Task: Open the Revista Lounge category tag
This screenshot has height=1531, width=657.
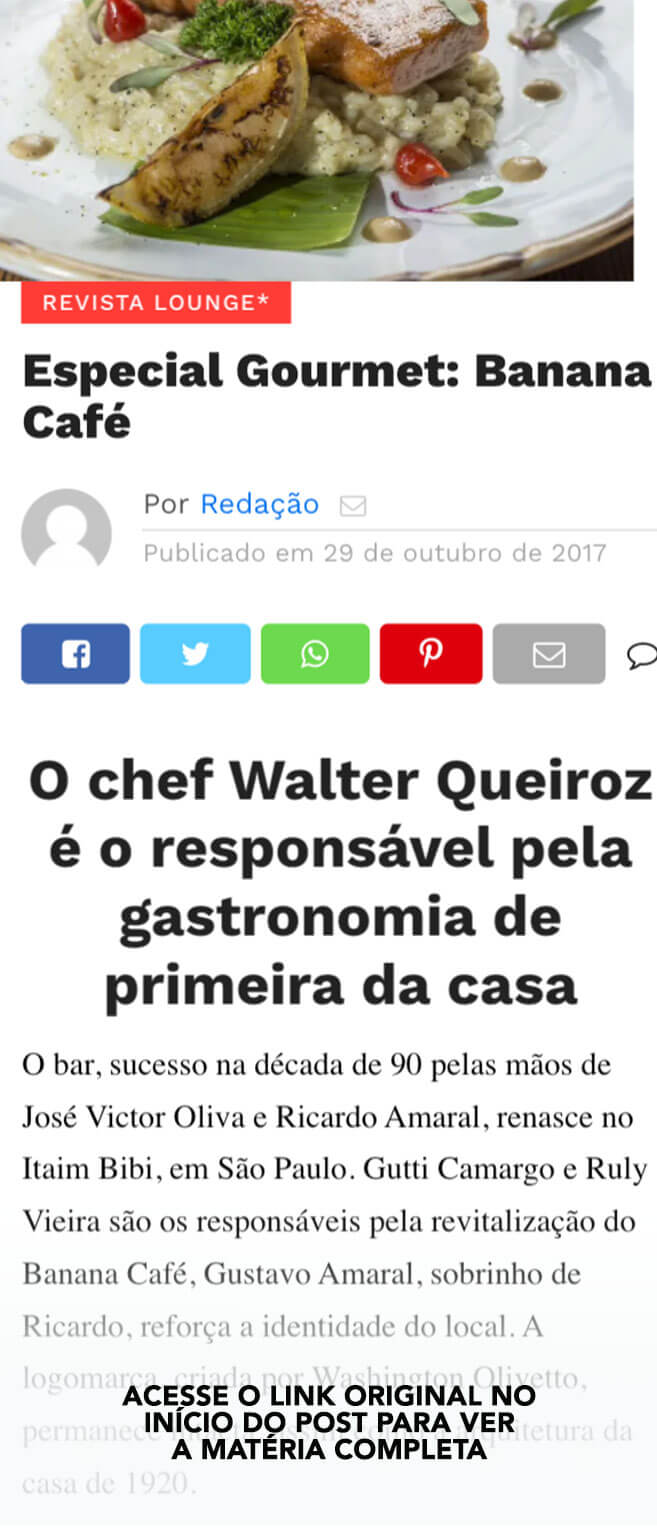Action: (x=155, y=303)
